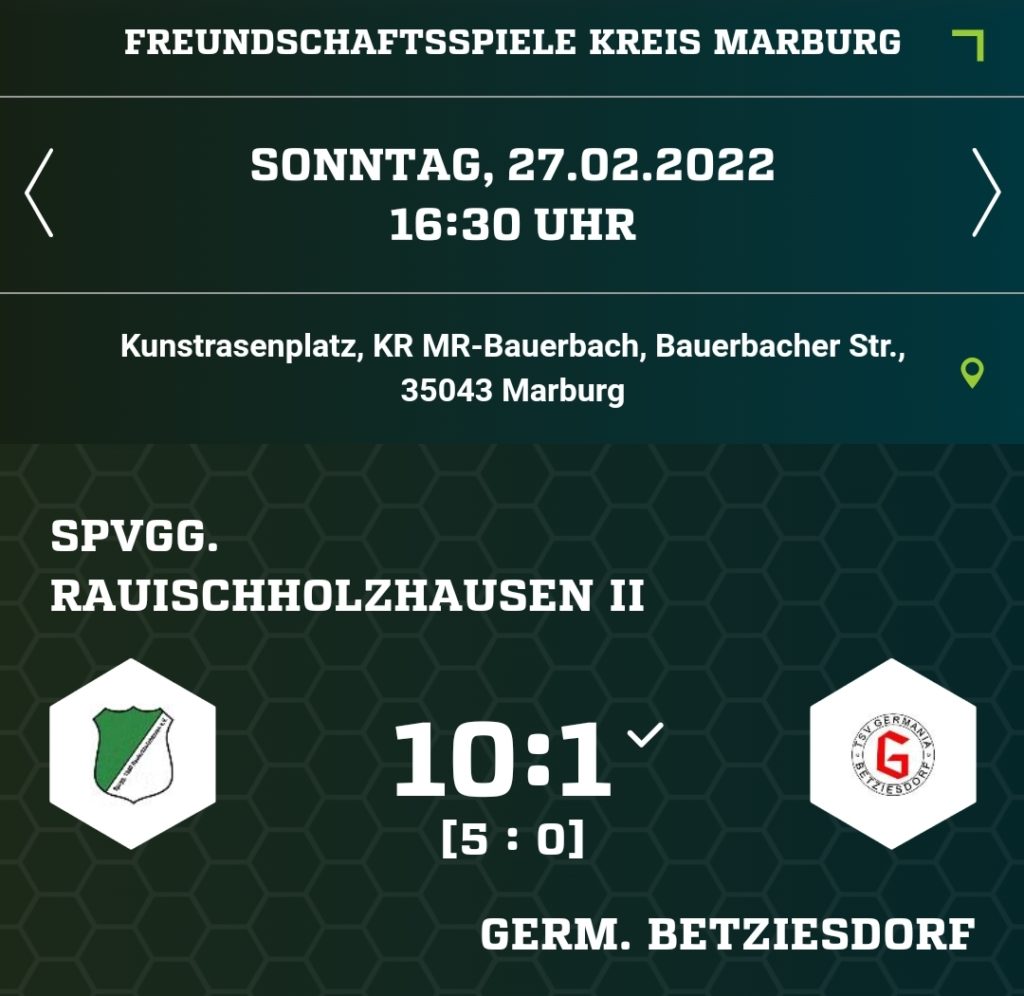The image size is (1024, 996).
Task: Open the Kunstrasenplatz venue address
Action: (x=512, y=368)
